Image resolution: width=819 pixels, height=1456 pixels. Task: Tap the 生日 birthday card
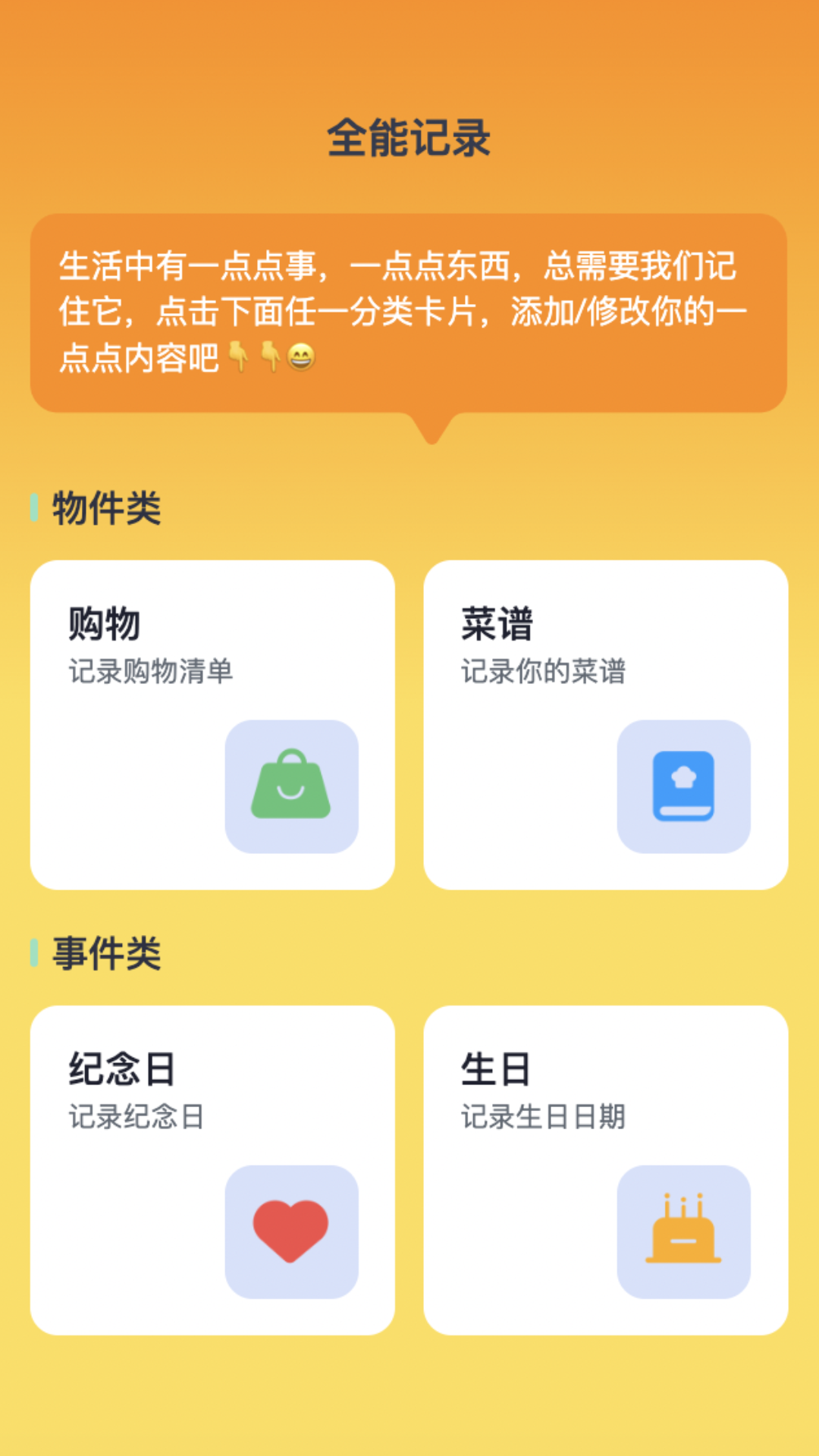pyautogui.click(x=605, y=1169)
